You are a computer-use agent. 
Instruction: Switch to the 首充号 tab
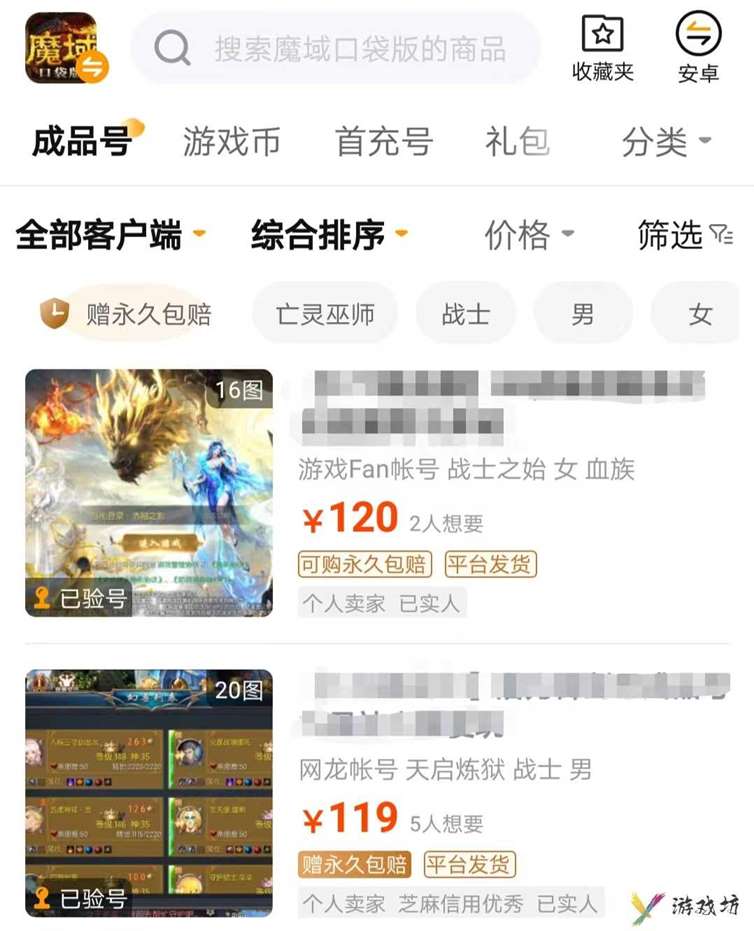[383, 141]
